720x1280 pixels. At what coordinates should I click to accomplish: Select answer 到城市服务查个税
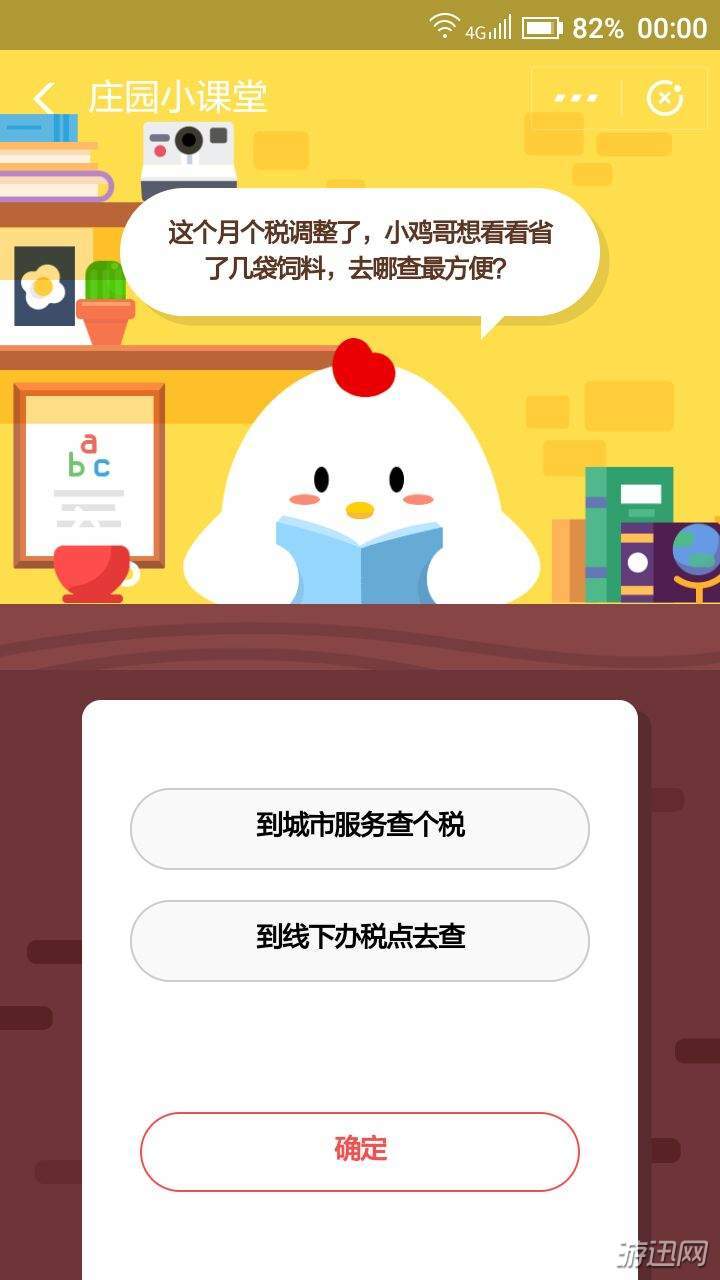pyautogui.click(x=360, y=828)
